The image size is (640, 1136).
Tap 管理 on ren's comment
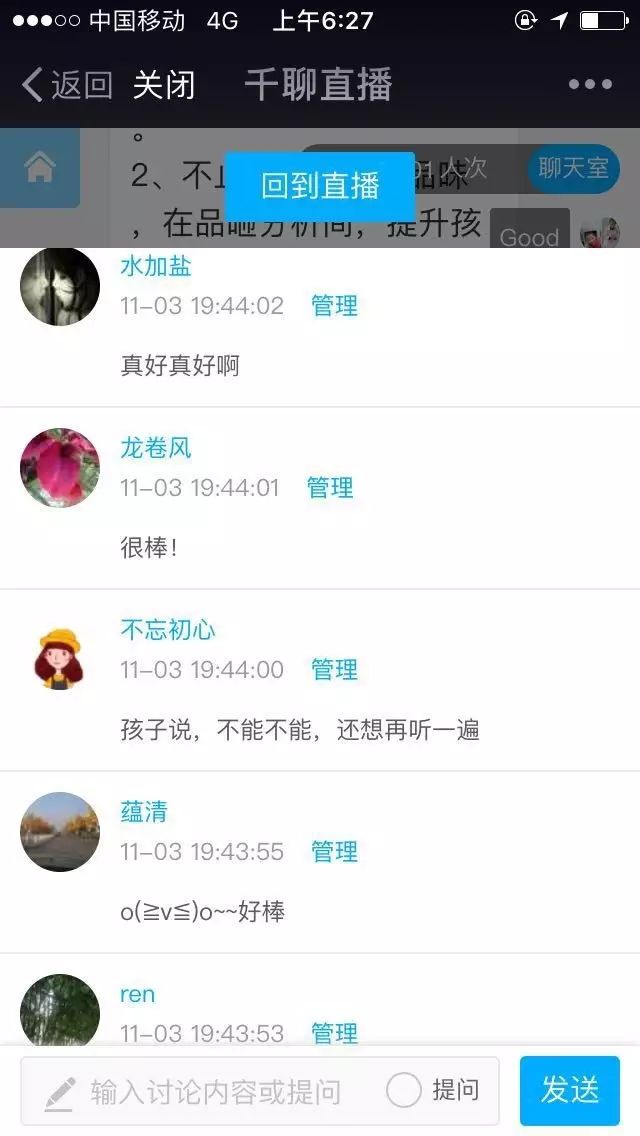click(334, 1032)
